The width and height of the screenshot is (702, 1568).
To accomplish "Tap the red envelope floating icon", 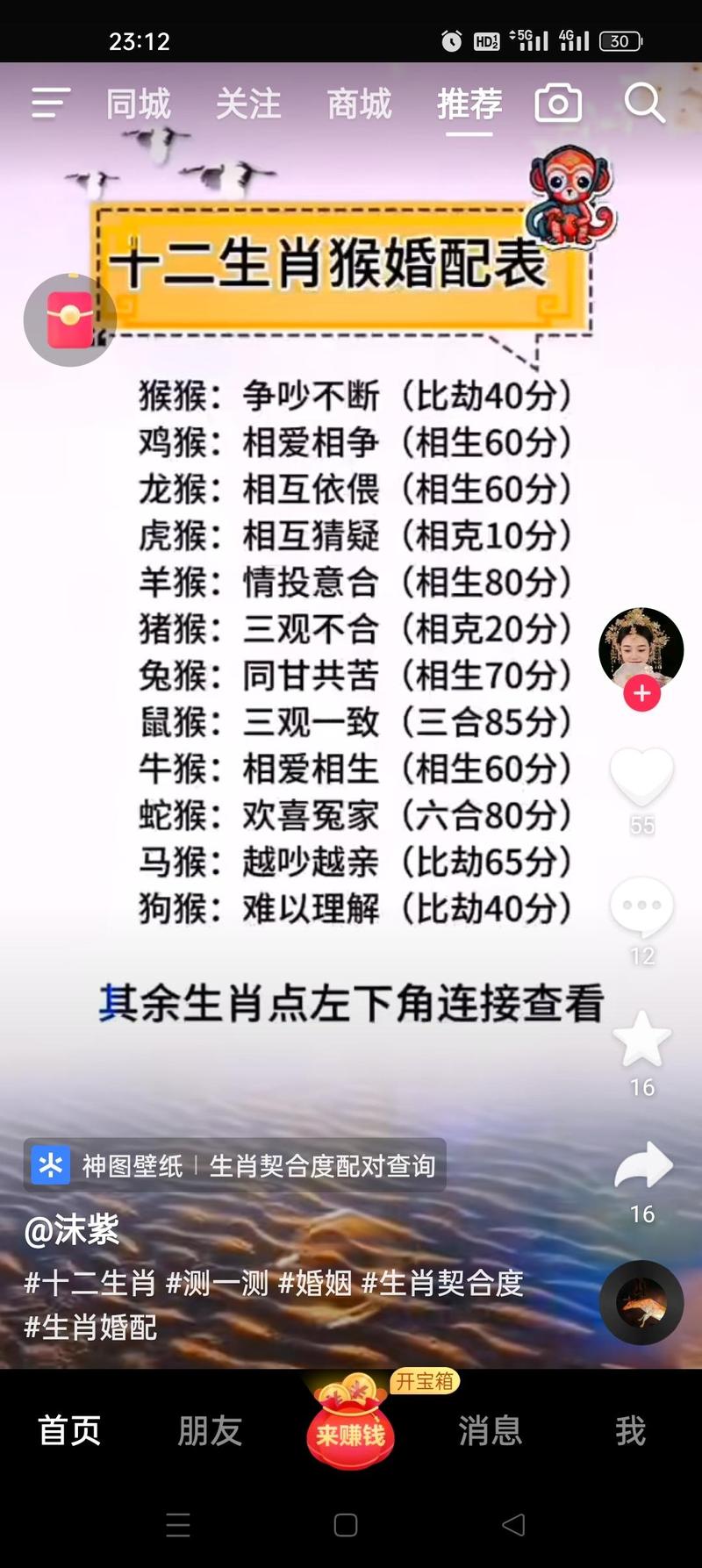I will pos(69,320).
